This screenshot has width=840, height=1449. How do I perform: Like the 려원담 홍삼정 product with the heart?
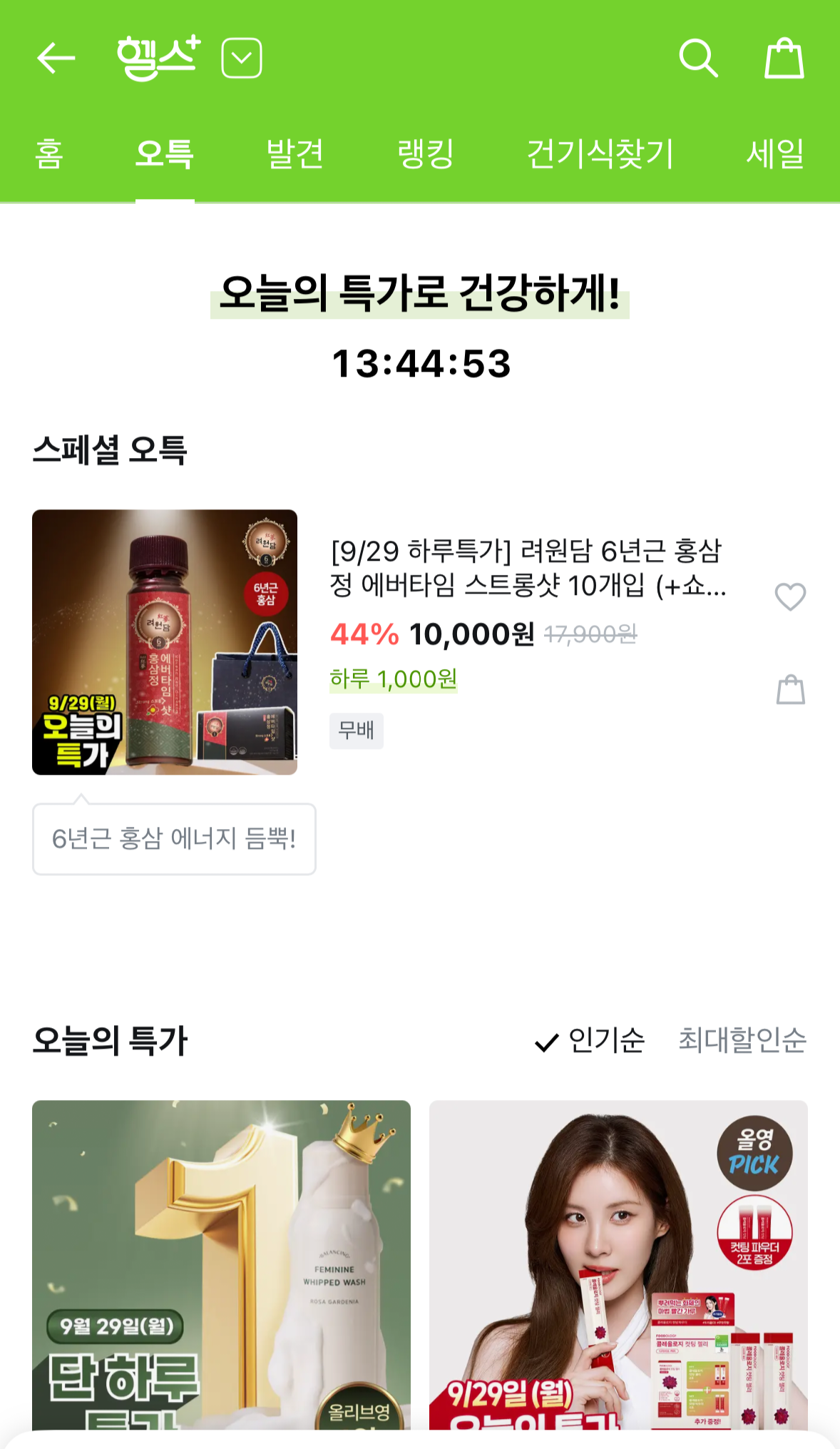[x=790, y=596]
